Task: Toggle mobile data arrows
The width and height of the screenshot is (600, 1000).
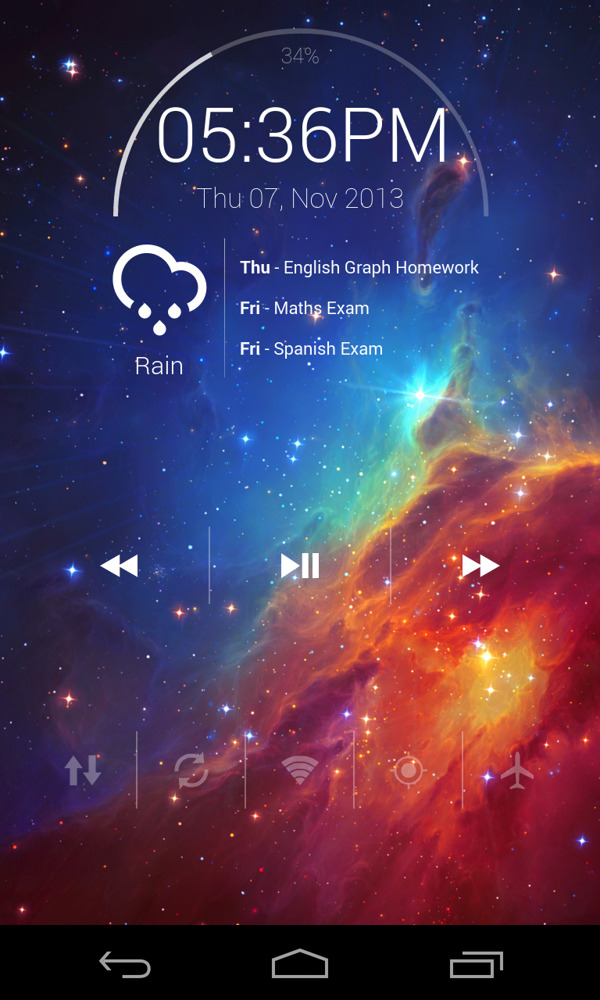Action: [83, 770]
